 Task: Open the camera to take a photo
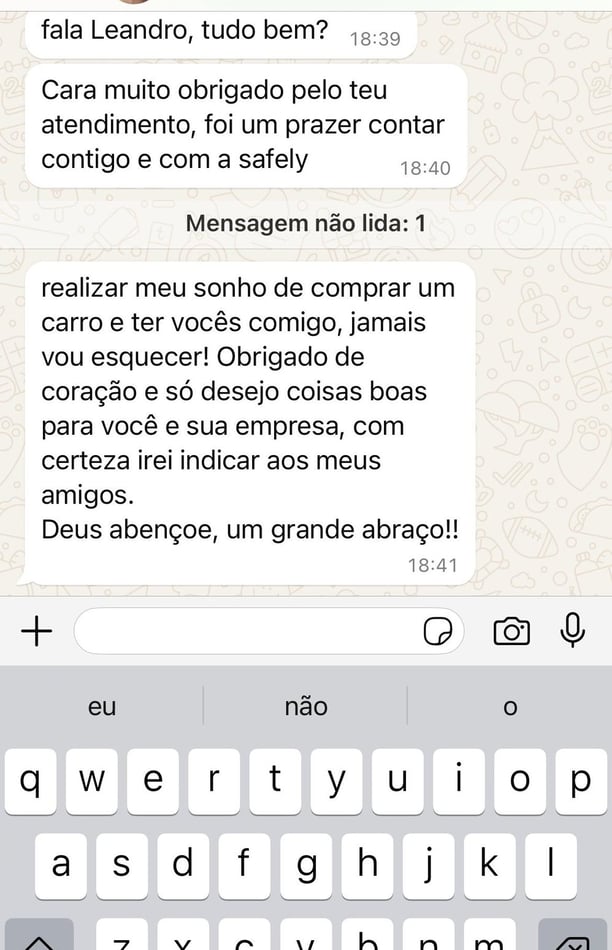pos(511,631)
